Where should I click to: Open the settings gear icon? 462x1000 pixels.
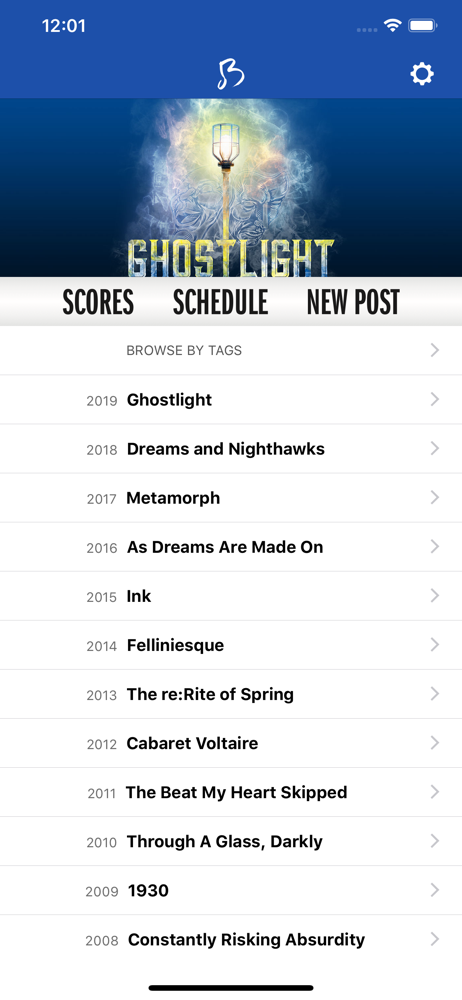422,75
